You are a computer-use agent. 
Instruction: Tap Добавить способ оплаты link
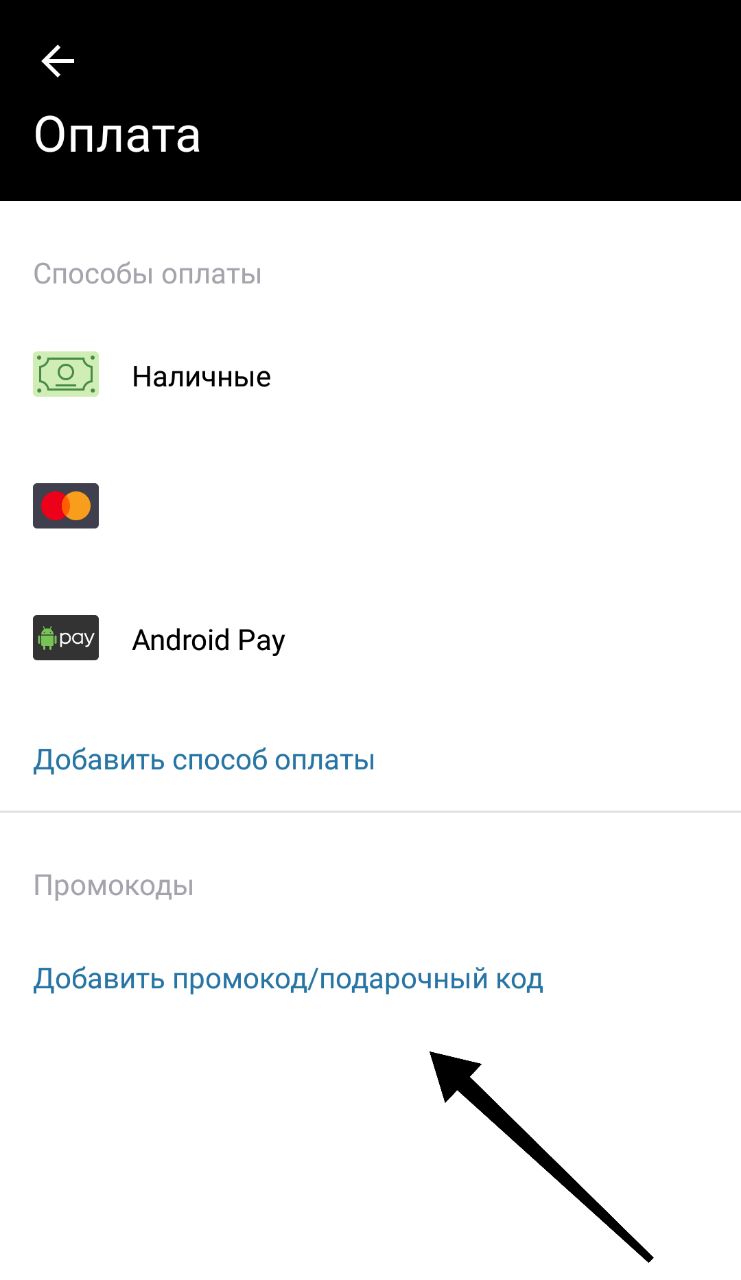point(204,760)
